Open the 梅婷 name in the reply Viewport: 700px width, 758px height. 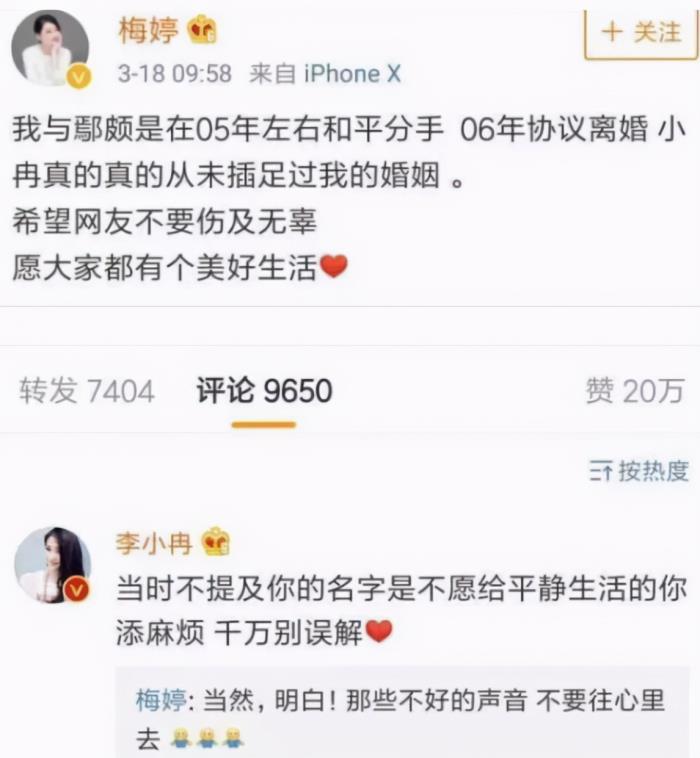coord(161,700)
